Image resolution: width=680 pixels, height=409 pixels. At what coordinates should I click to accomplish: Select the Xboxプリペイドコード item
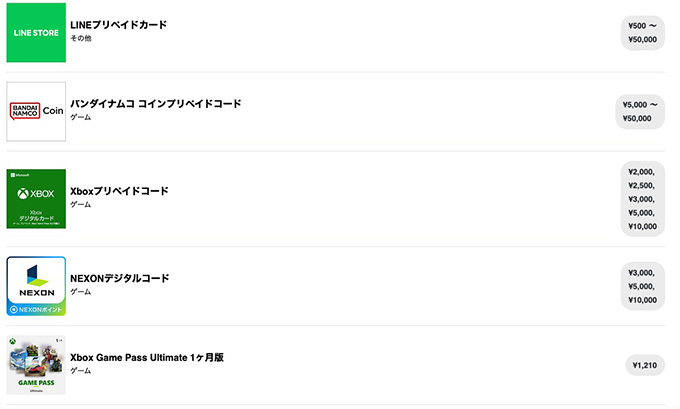click(x=119, y=190)
